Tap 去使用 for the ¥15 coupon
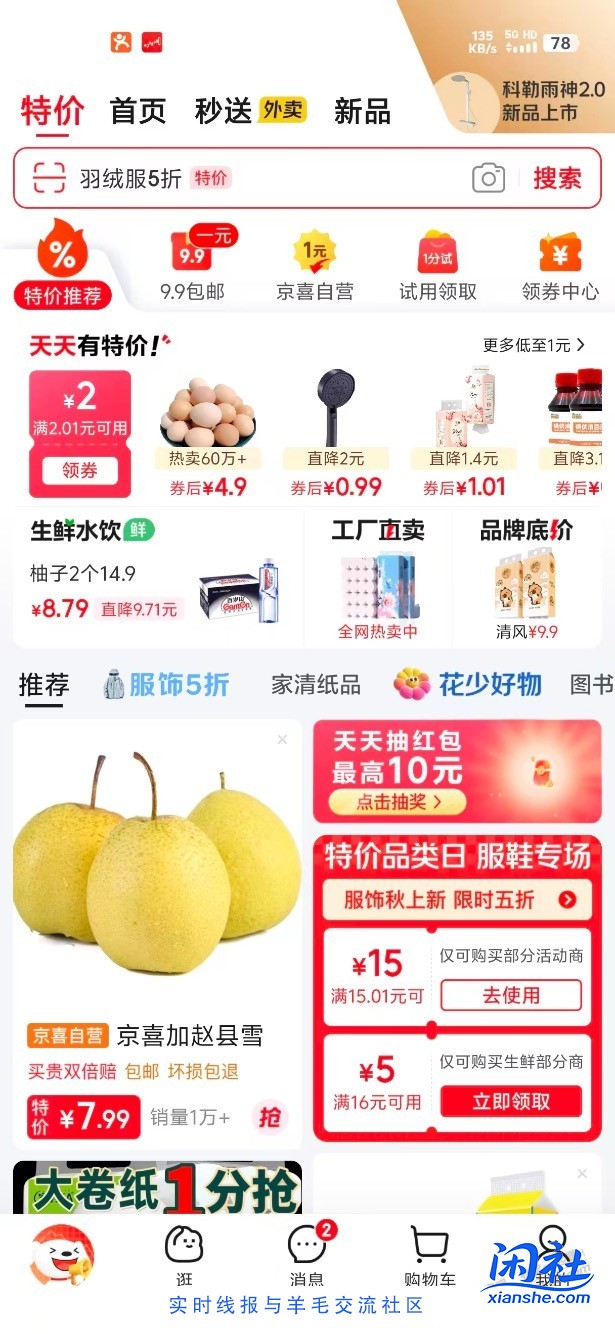 click(x=511, y=995)
